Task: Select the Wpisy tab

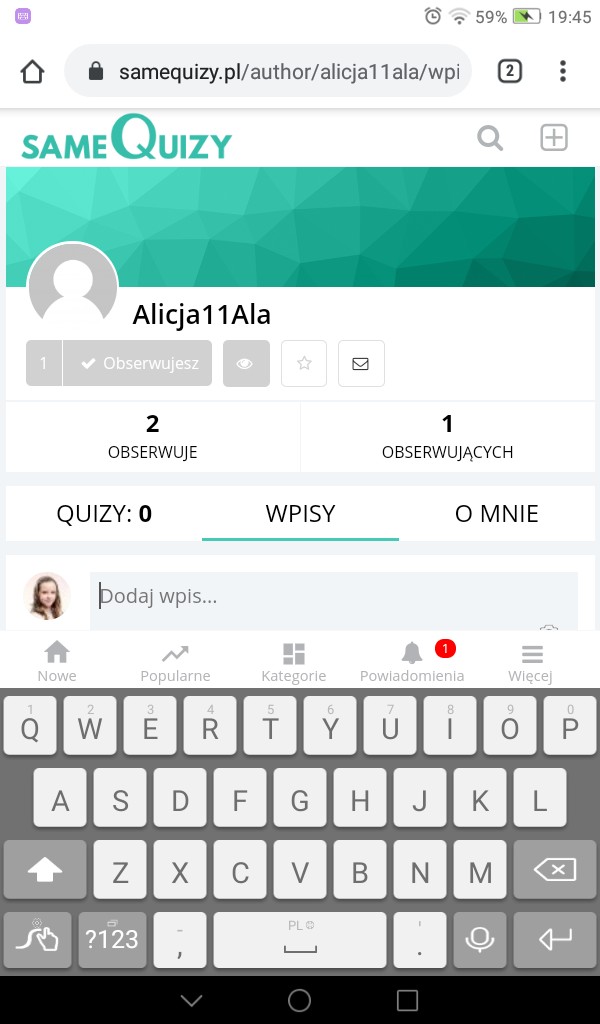Action: coord(300,514)
